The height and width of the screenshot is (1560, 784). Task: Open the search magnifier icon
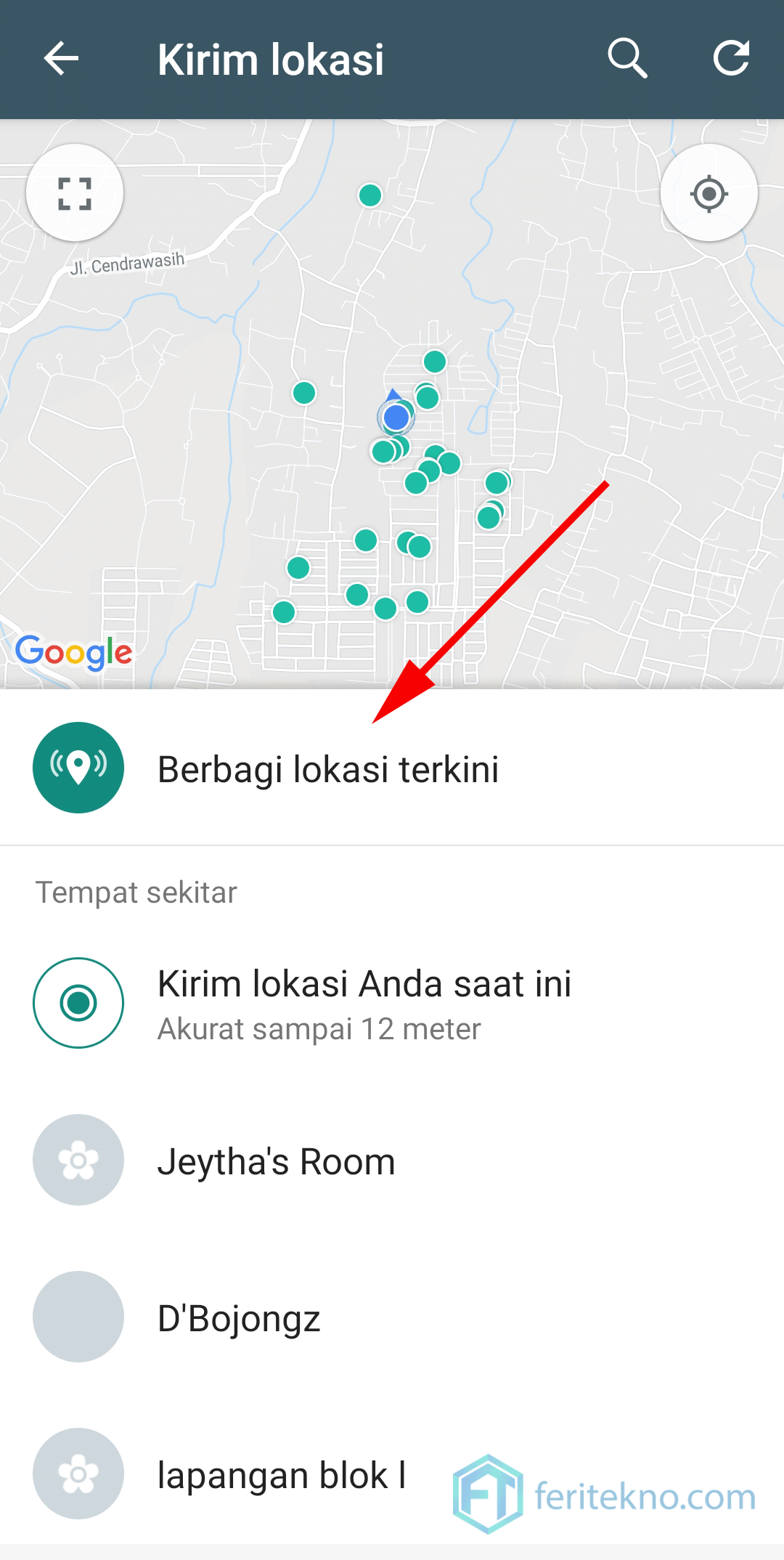tap(627, 59)
